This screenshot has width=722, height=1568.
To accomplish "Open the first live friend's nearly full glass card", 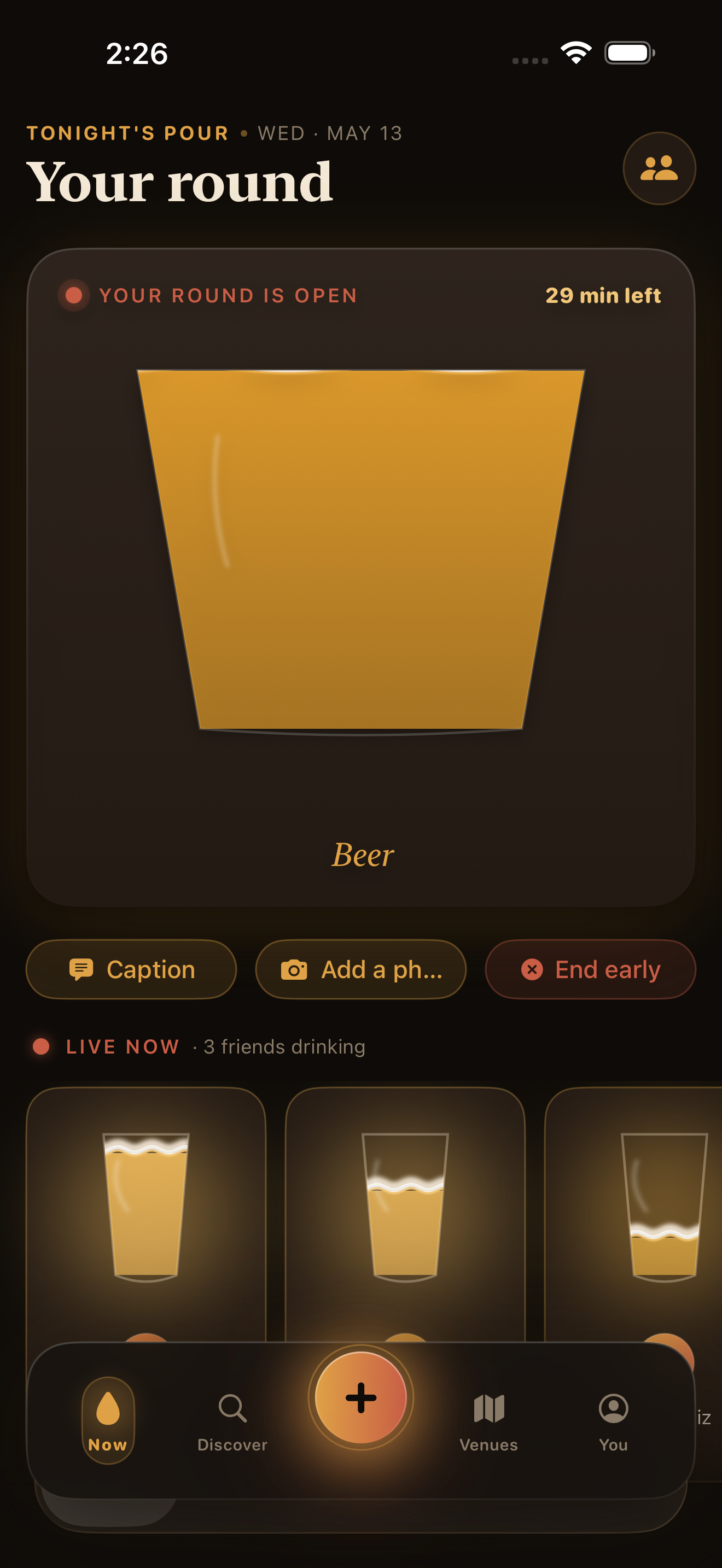I will pyautogui.click(x=146, y=1215).
